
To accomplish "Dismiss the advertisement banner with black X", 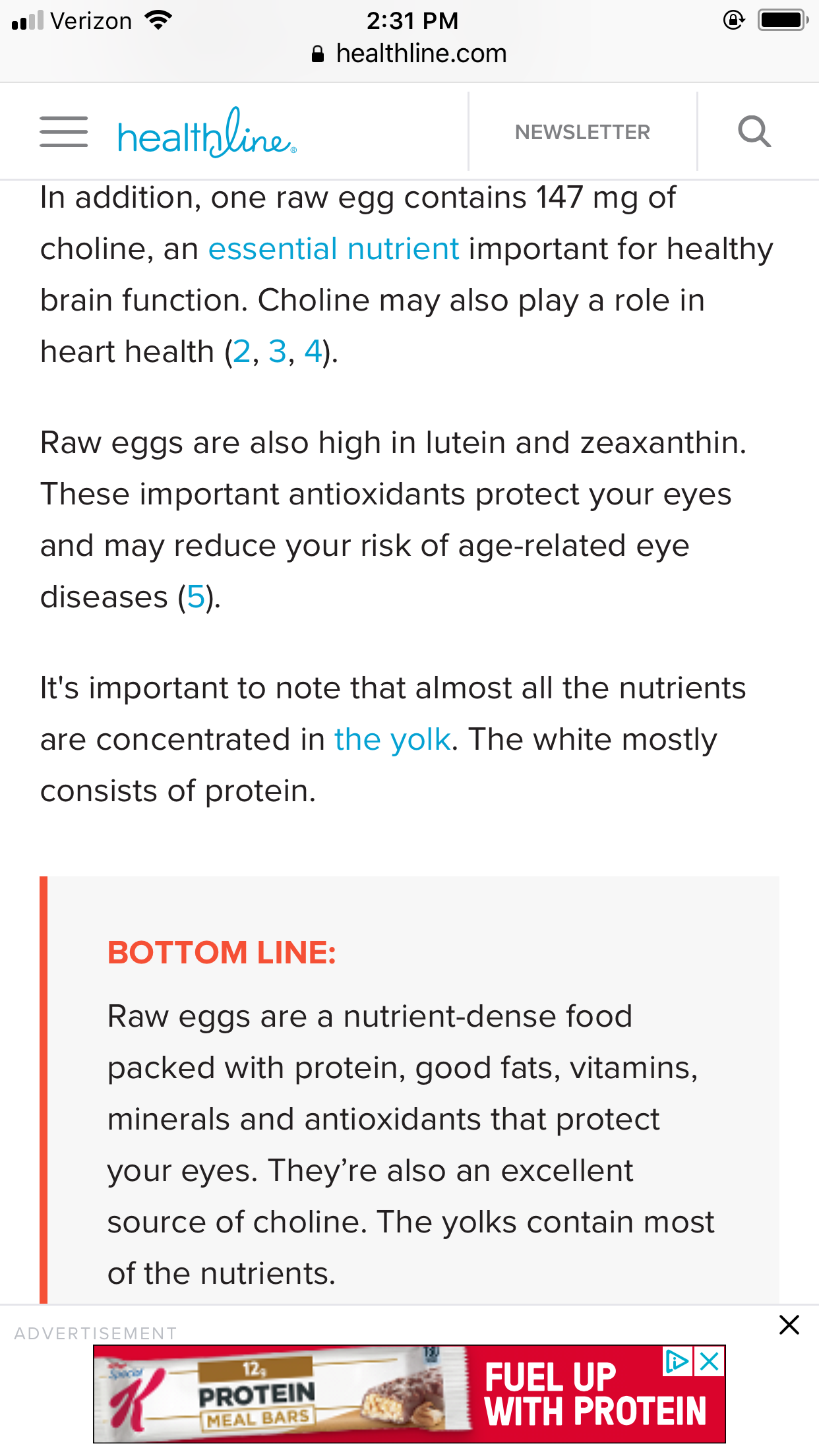I will point(789,1325).
